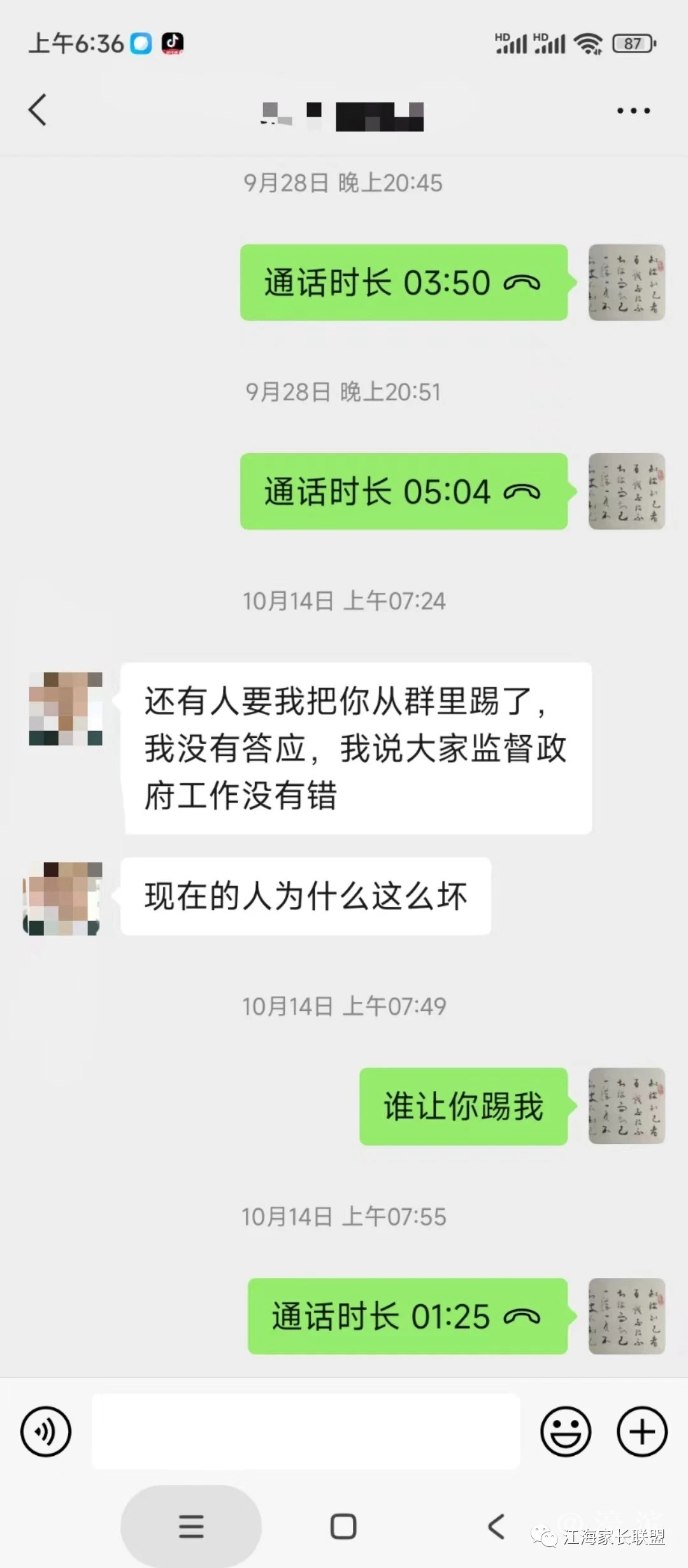Redial from the 05:04 call record
This screenshot has height=1568, width=688.
403,491
